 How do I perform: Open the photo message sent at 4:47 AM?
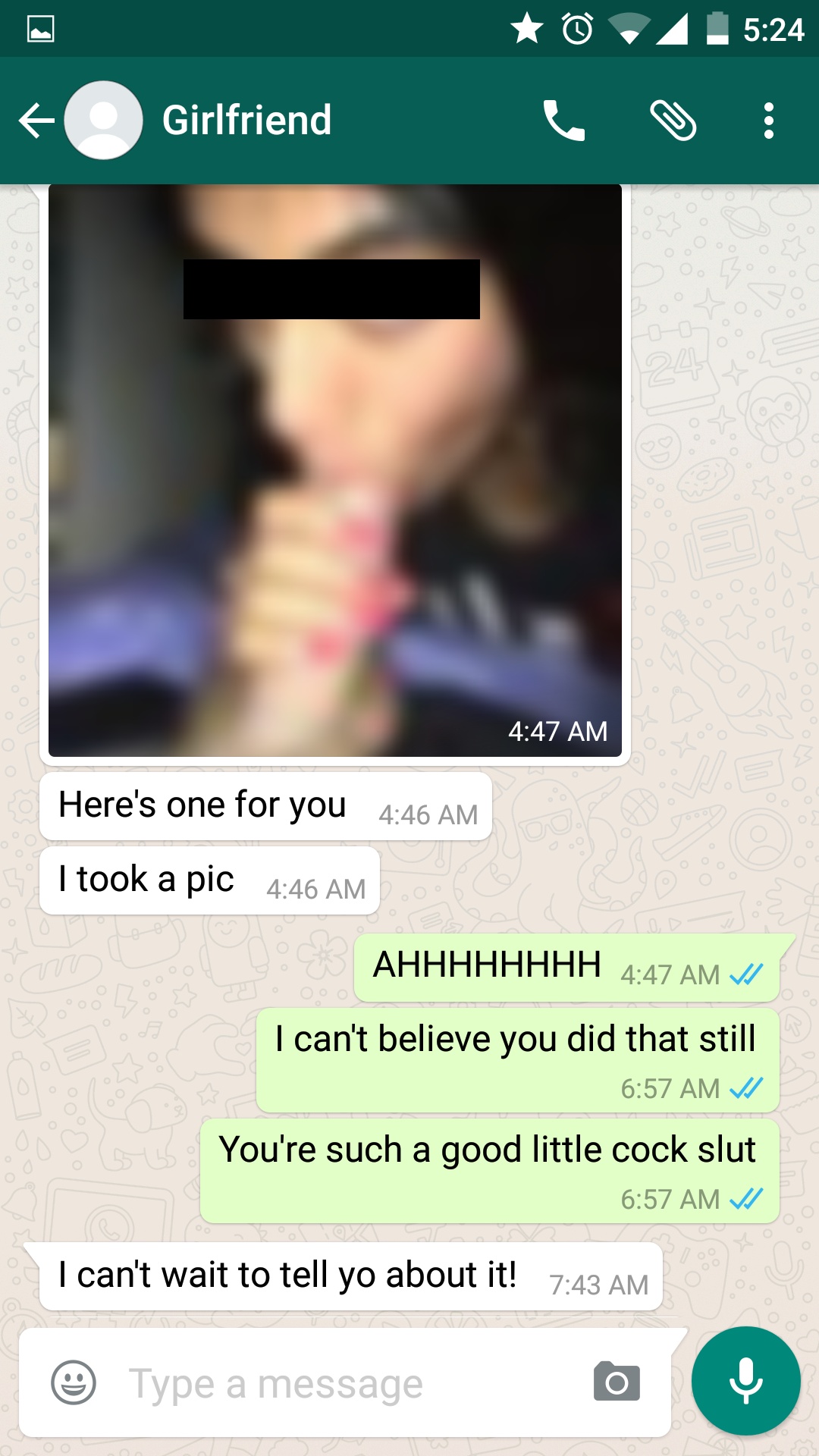335,470
